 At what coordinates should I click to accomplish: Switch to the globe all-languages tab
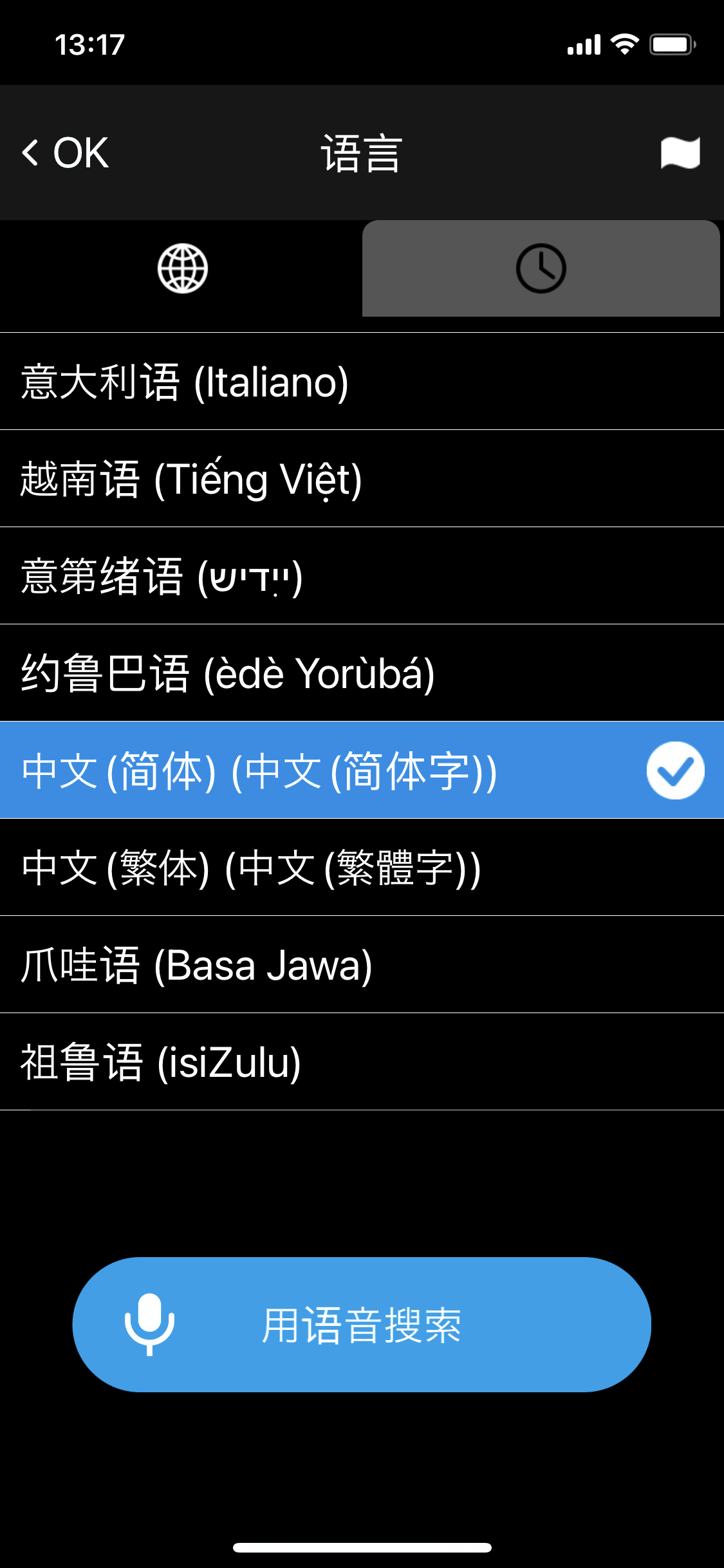182,268
